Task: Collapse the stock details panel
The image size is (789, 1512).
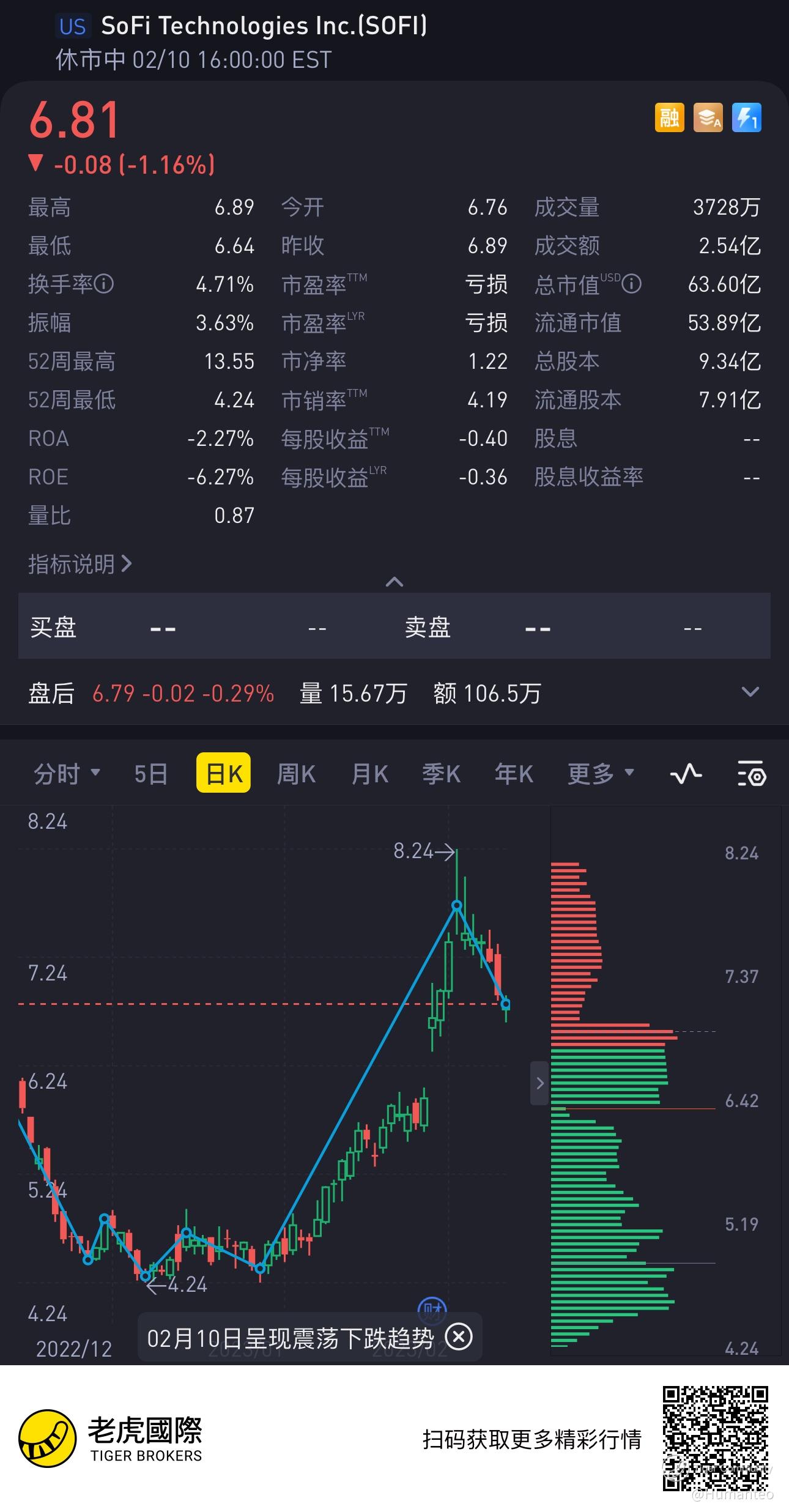Action: (394, 582)
